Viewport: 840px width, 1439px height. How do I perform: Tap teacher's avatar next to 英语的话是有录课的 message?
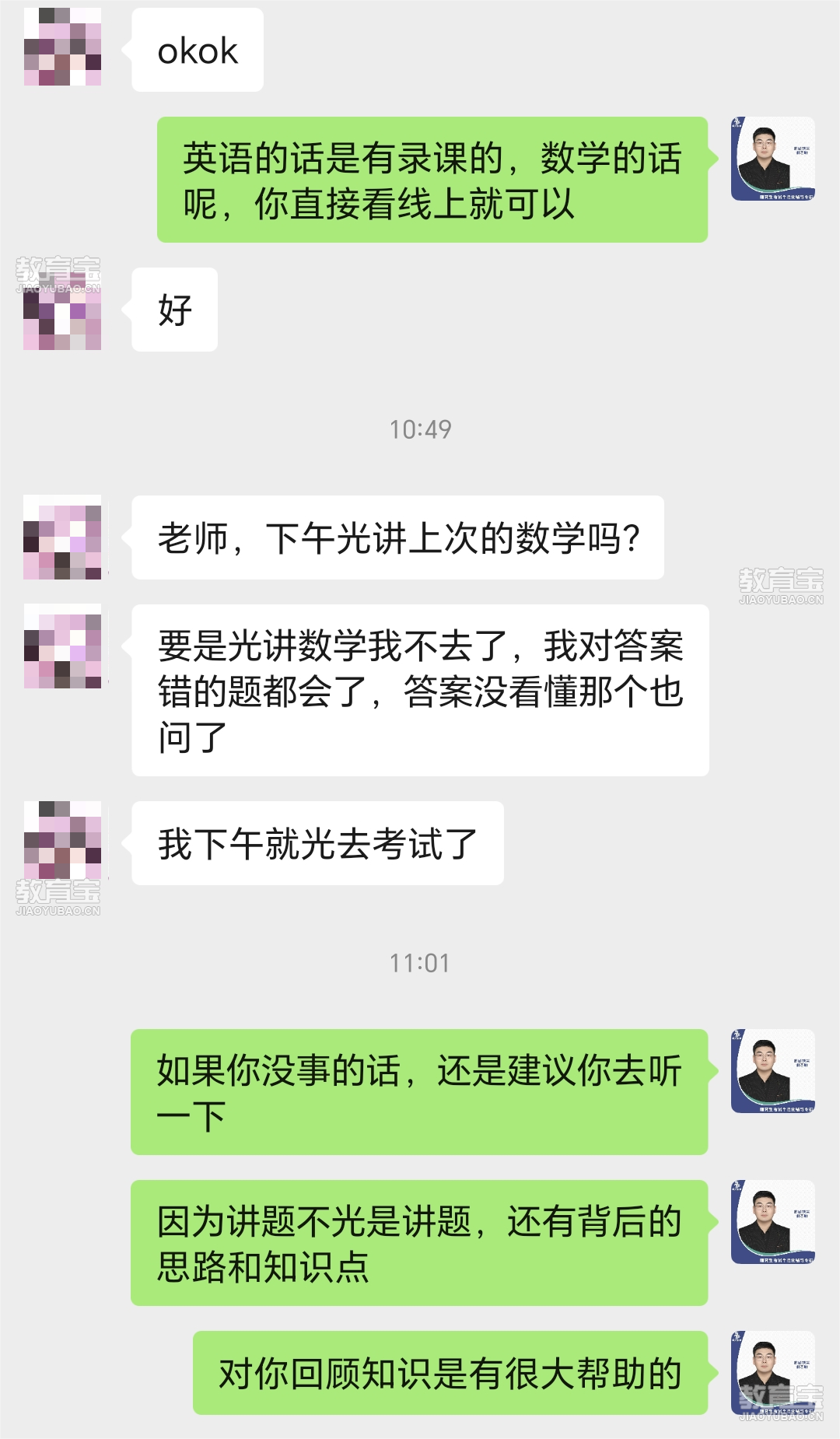coord(772,159)
